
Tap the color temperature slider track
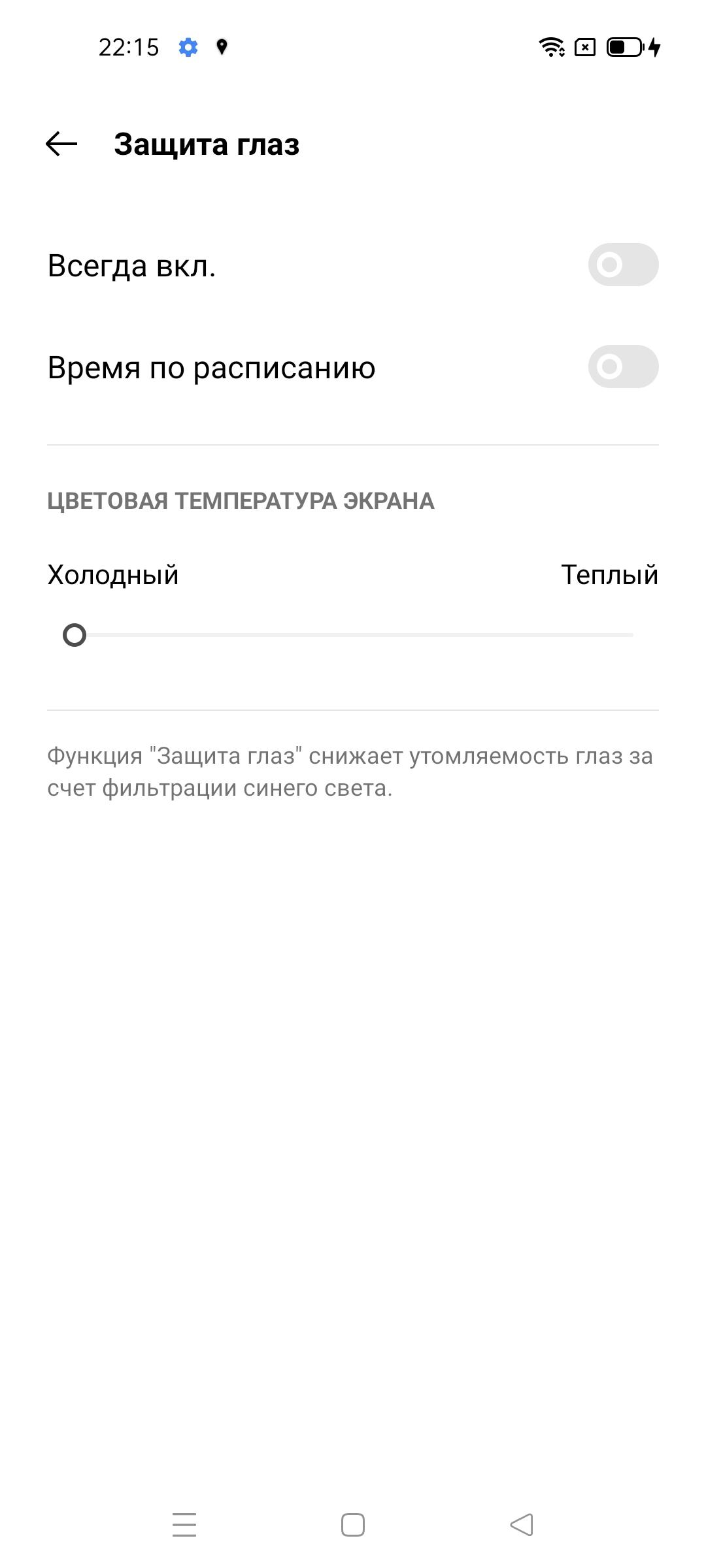click(353, 635)
